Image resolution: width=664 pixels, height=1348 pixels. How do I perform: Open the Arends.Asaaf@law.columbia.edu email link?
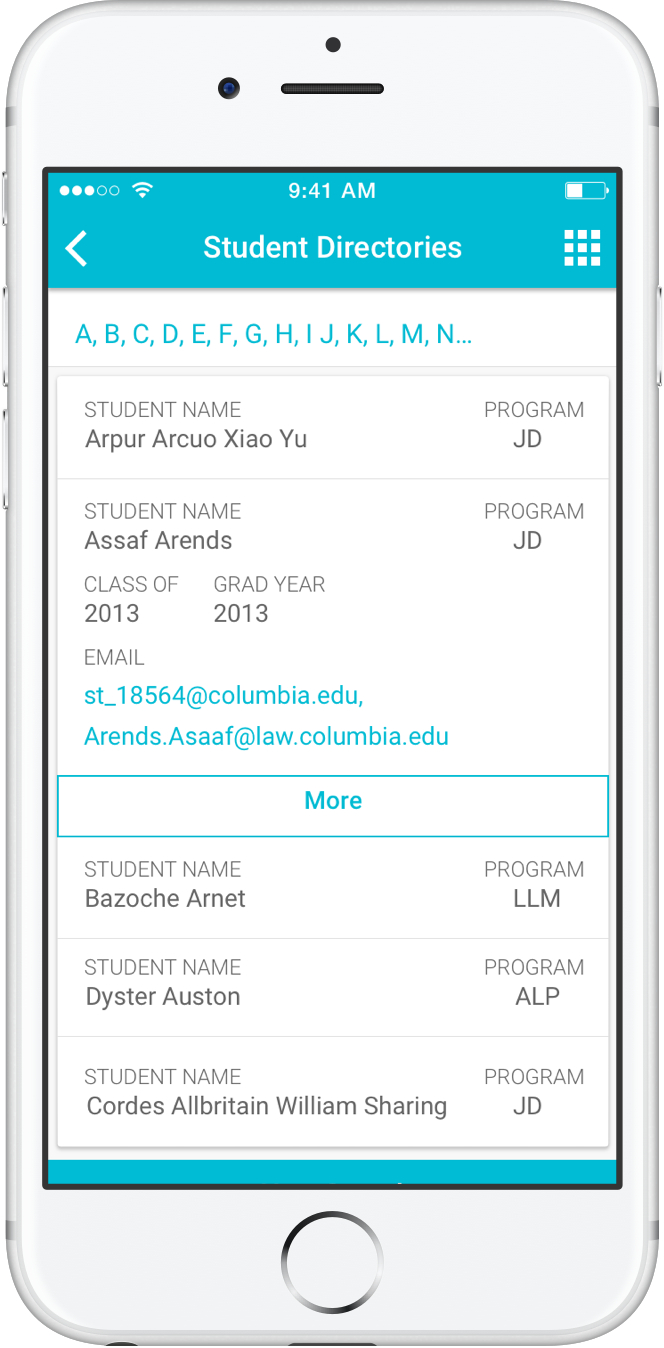[266, 737]
